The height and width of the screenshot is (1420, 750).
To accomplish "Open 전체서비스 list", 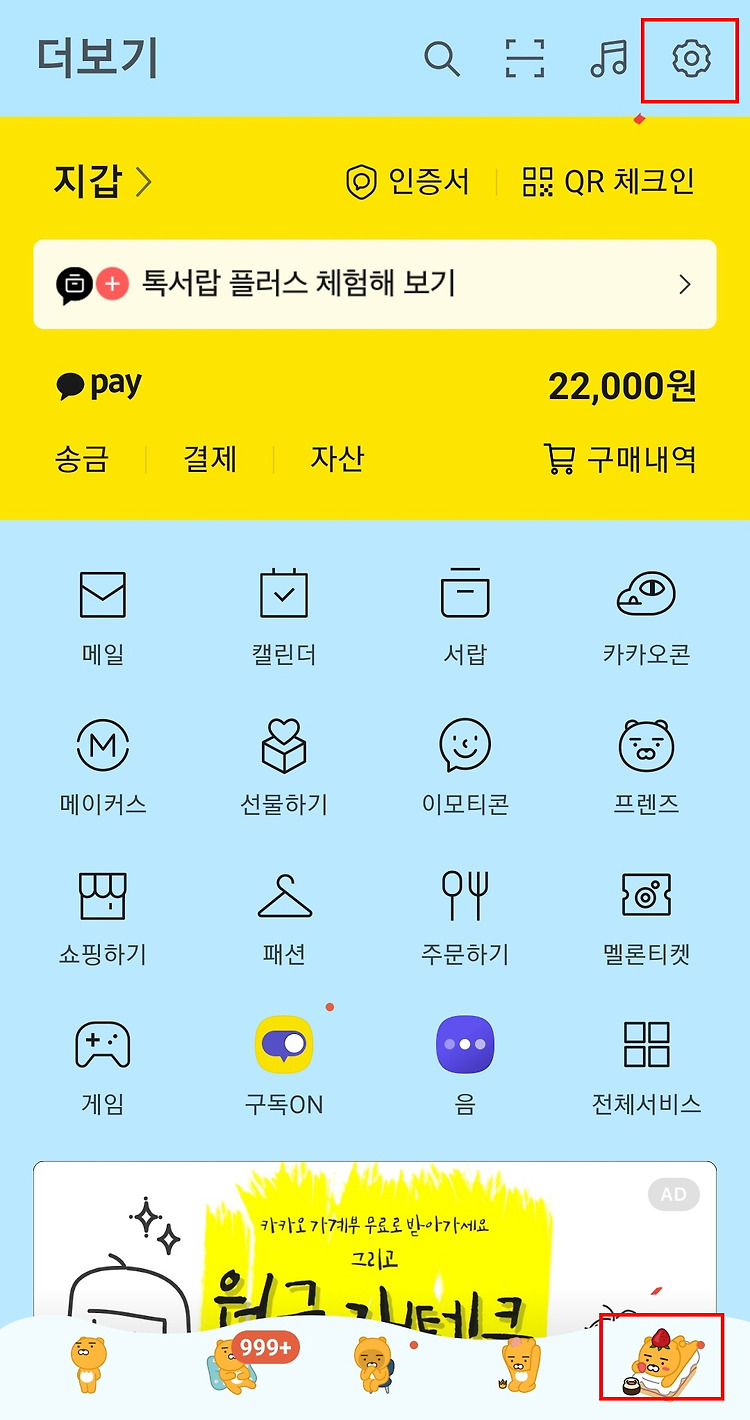I will [647, 1067].
